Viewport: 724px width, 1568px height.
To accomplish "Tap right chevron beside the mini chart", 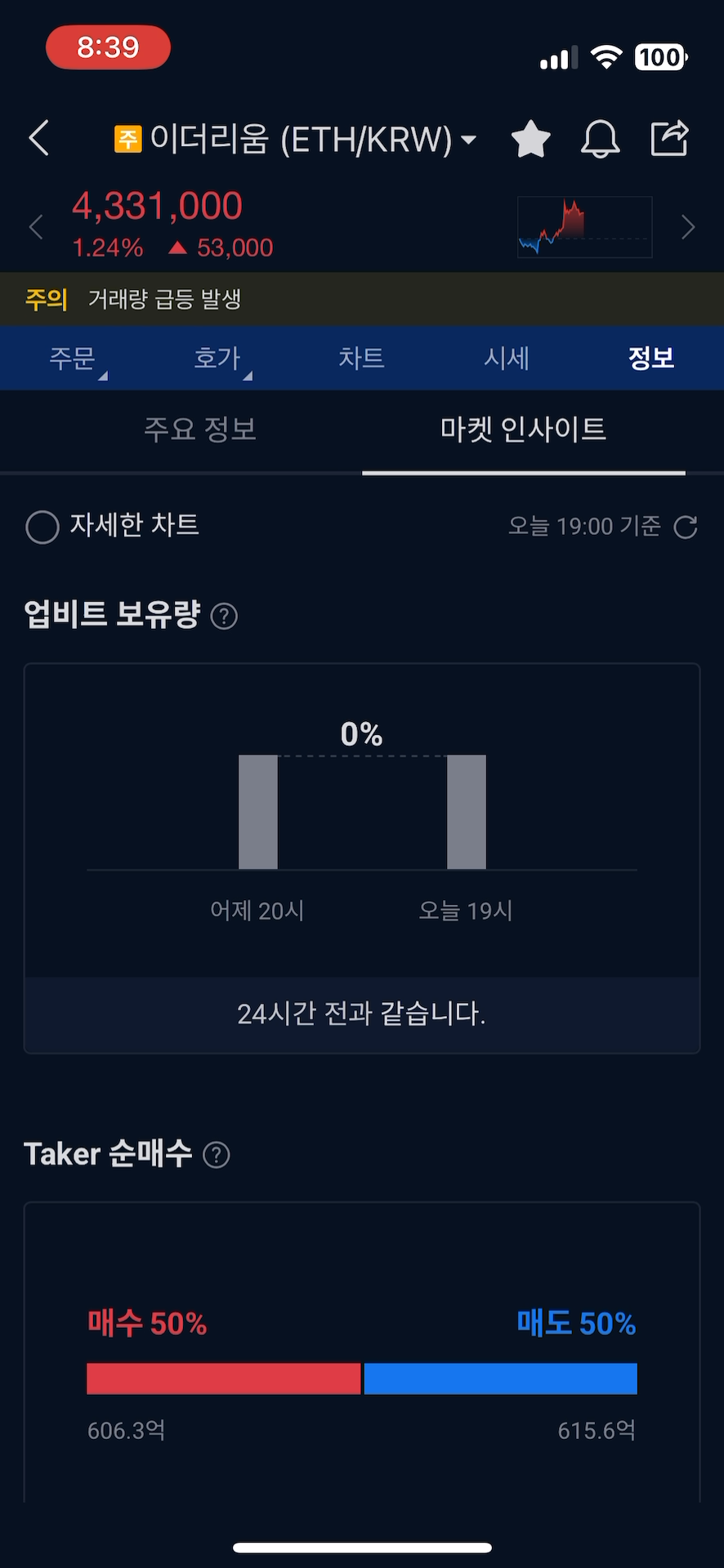I will coord(688,227).
